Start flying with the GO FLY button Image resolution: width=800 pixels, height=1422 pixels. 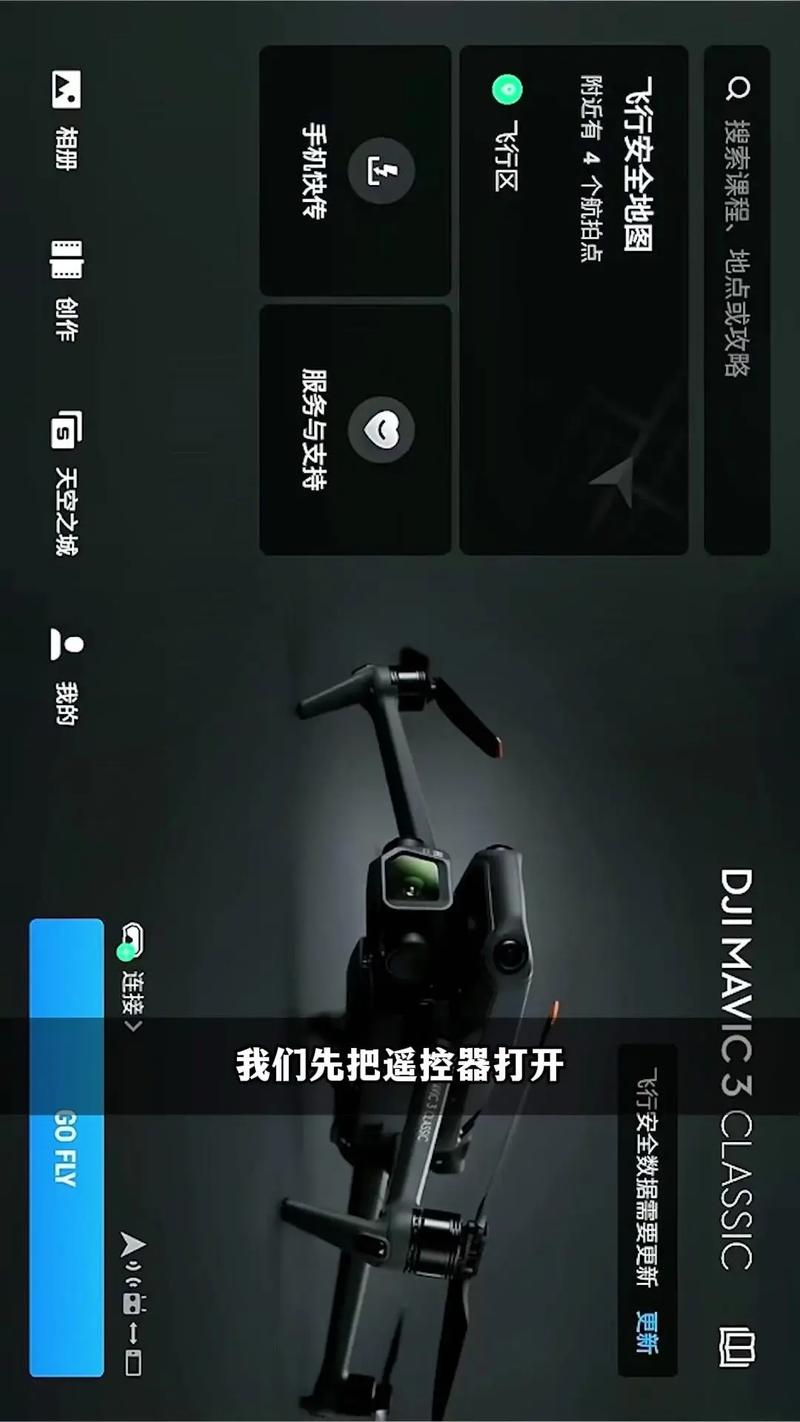click(x=66, y=1147)
